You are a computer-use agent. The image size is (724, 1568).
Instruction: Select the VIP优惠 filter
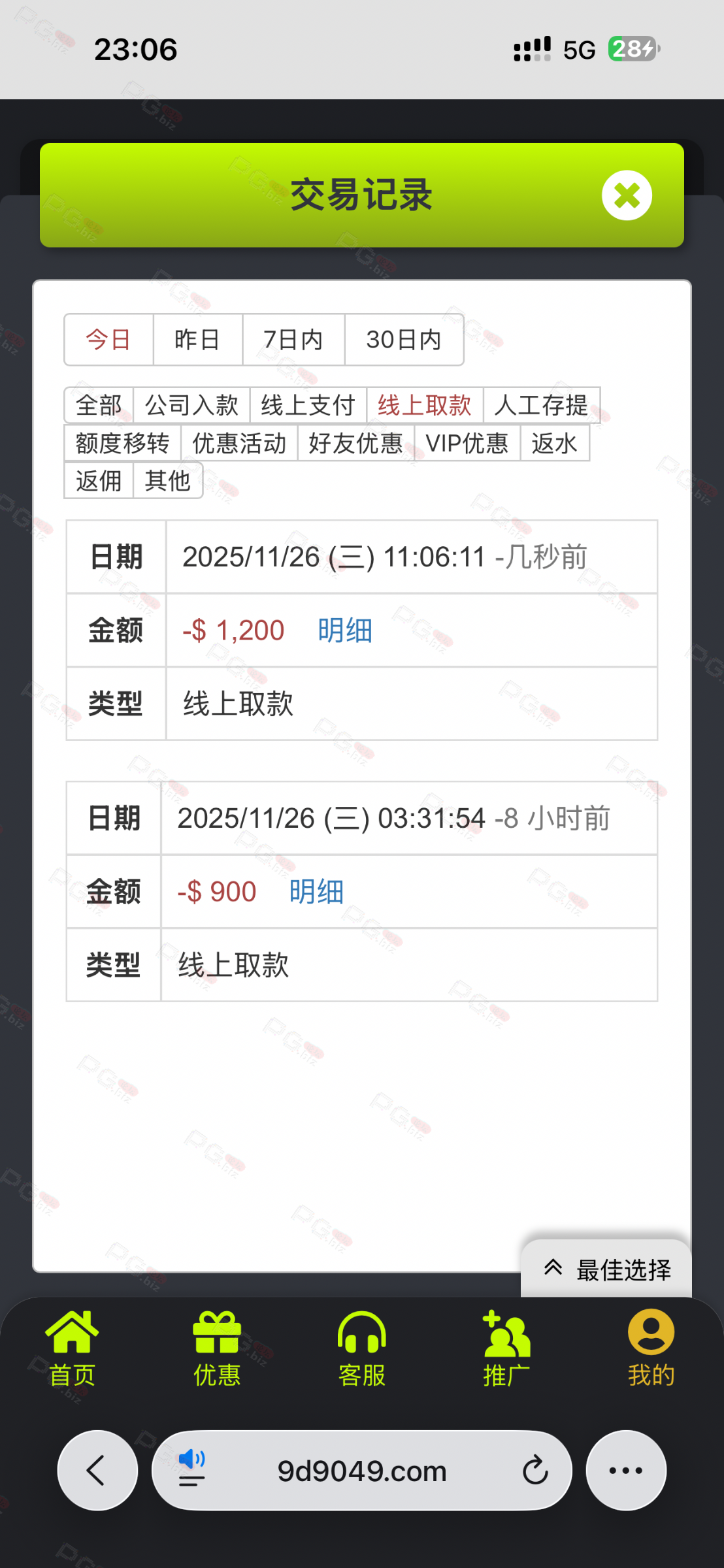[x=467, y=444]
